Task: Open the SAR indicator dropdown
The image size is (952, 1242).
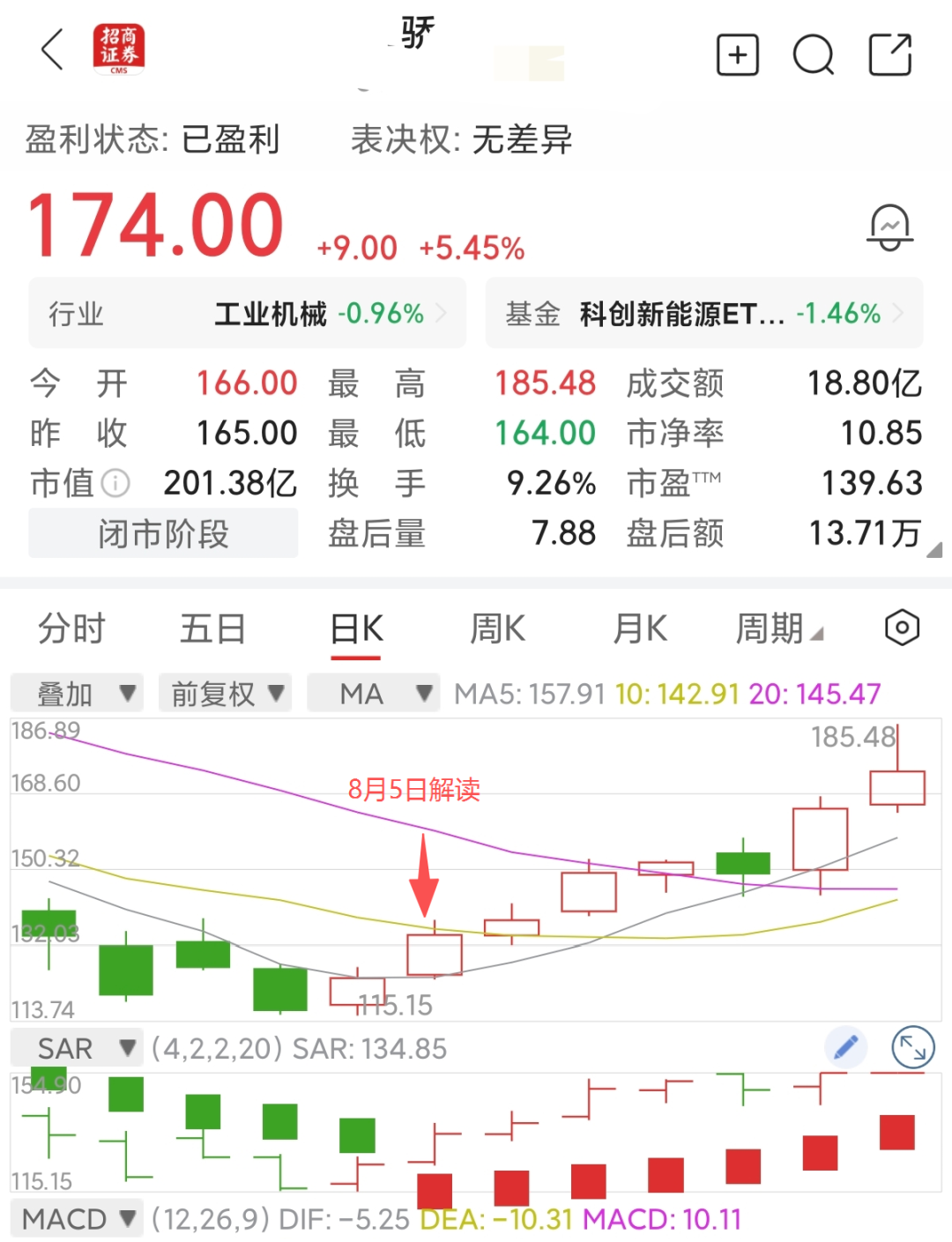Action: [x=77, y=1048]
